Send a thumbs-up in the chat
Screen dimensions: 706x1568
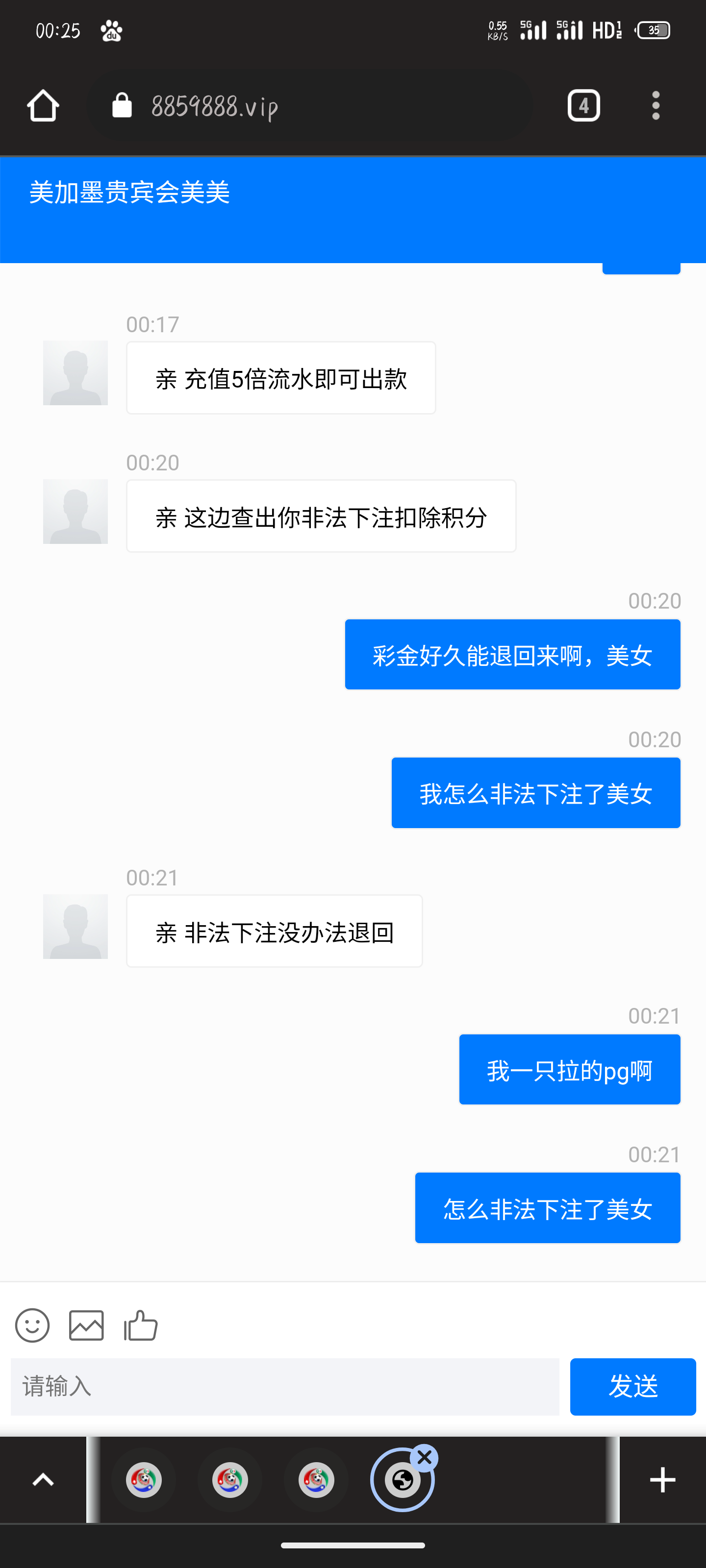click(141, 1325)
